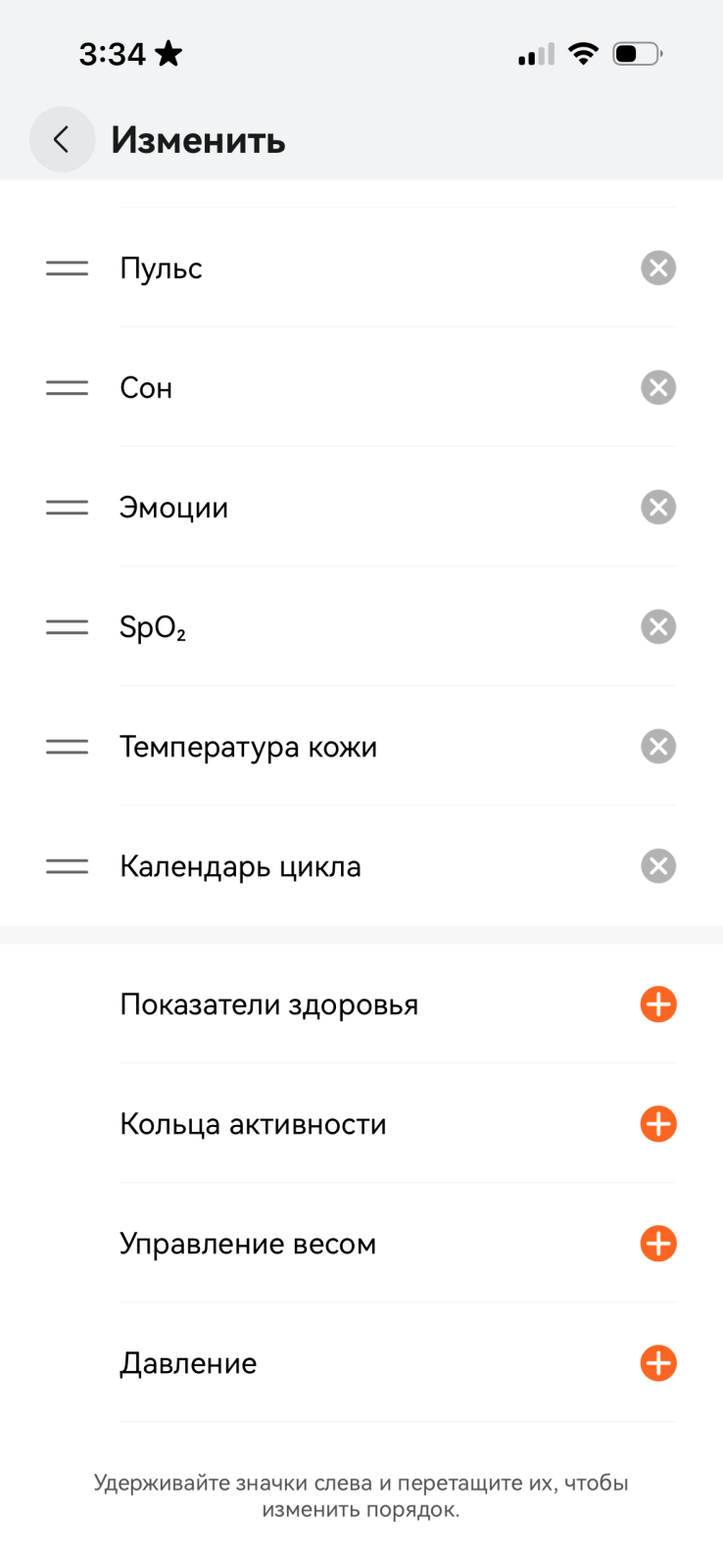Viewport: 723px width, 1568px height.
Task: Remove the Сон card
Action: pyautogui.click(x=658, y=387)
